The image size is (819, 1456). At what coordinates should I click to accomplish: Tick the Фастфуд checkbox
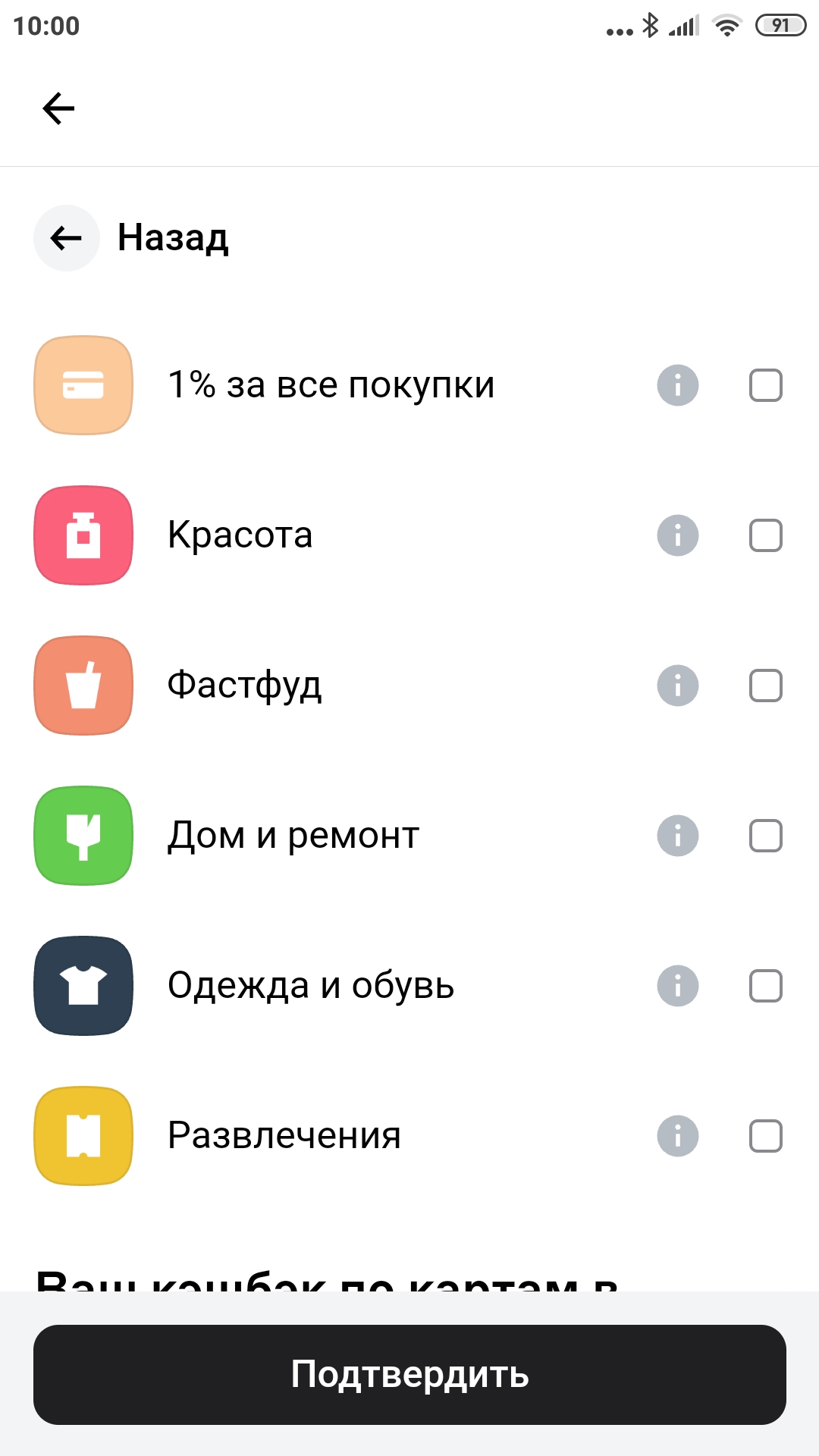(x=766, y=686)
